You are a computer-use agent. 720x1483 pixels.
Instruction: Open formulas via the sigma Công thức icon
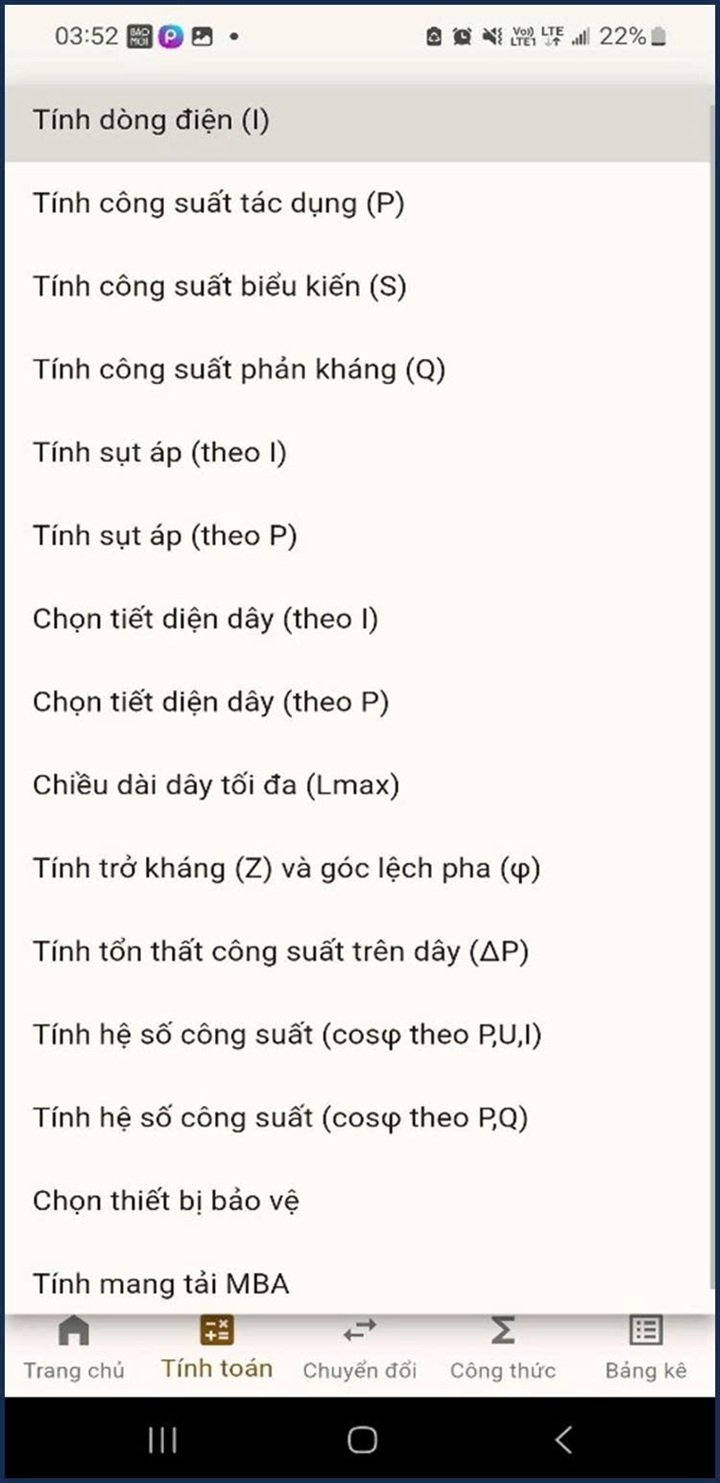pyautogui.click(x=502, y=1331)
